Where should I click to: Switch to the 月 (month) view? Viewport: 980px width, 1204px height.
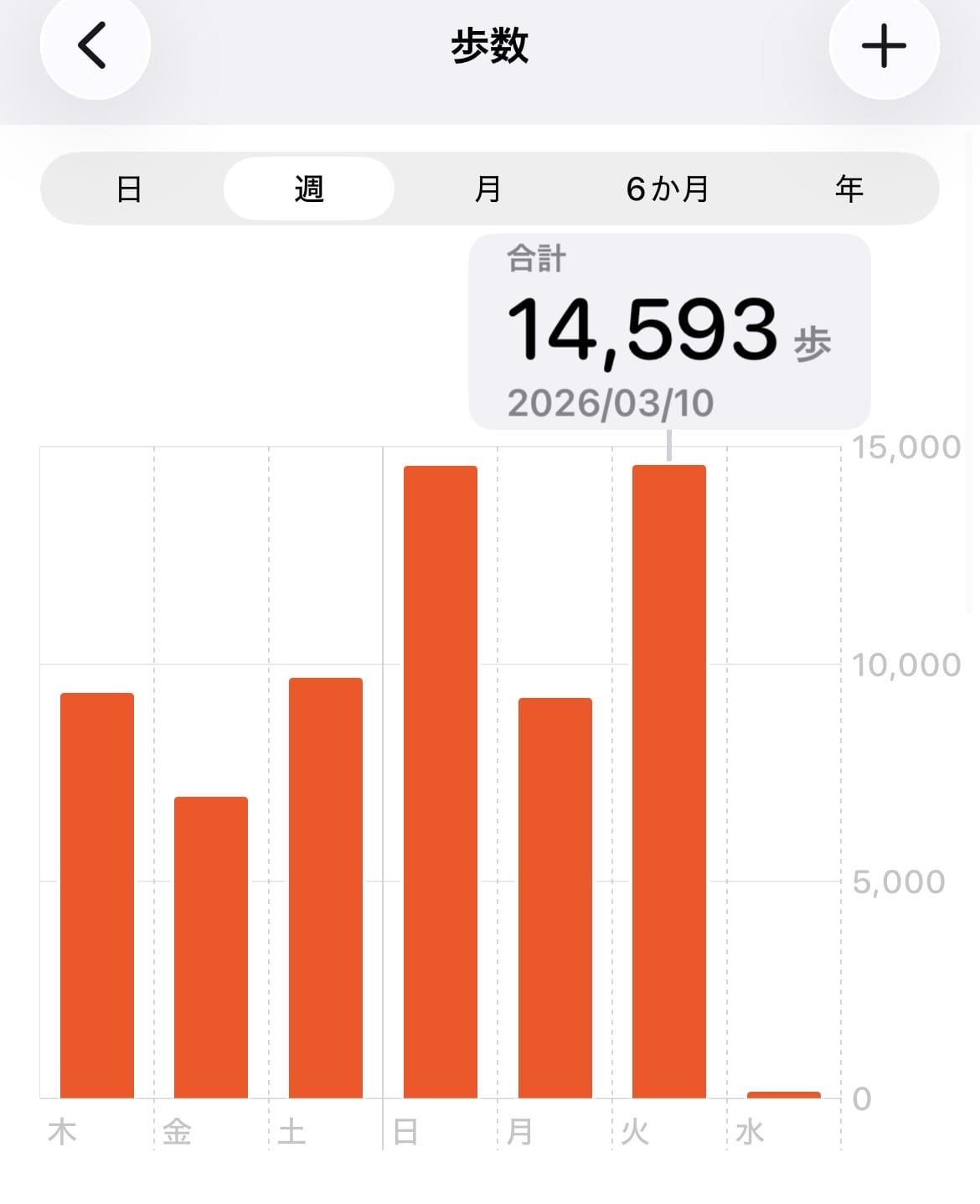[x=488, y=189]
